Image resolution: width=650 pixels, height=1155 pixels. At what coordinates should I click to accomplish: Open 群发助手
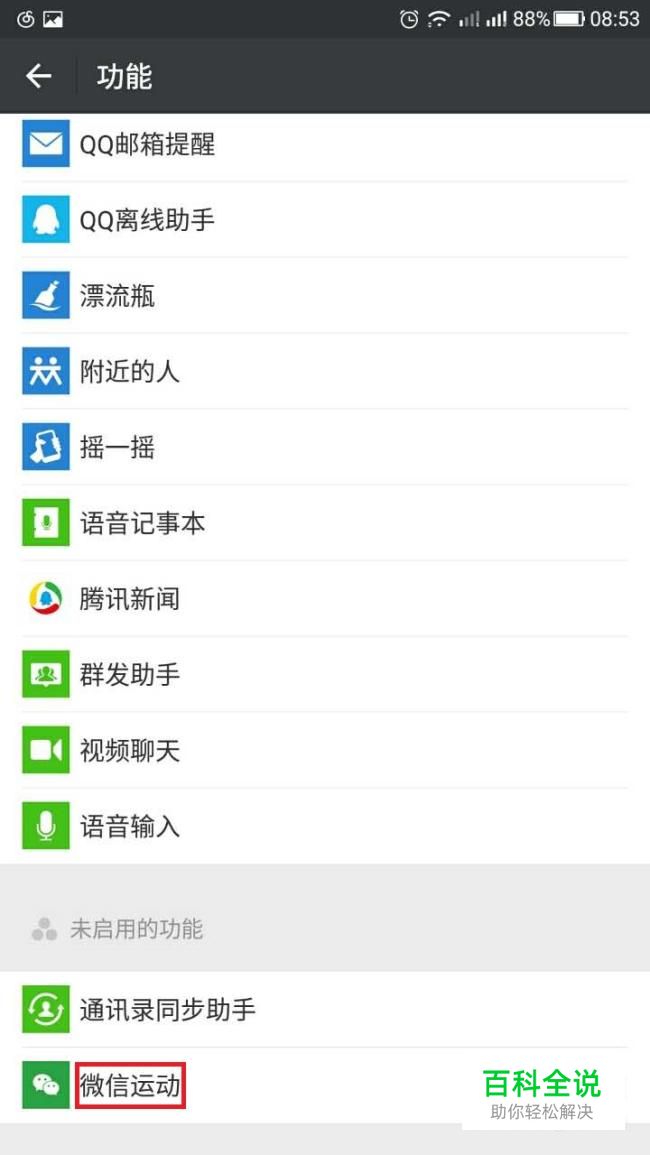click(325, 675)
